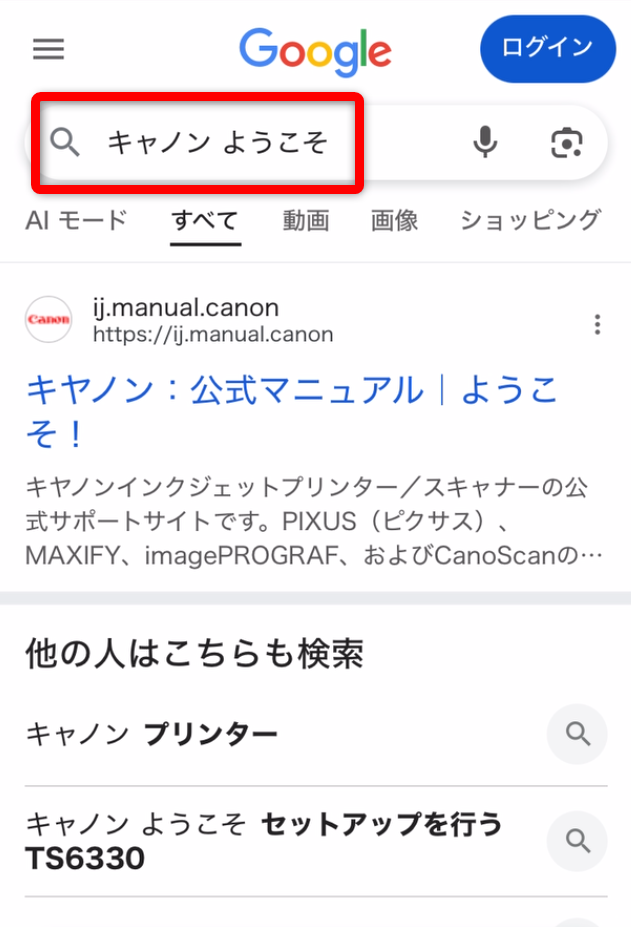This screenshot has width=631, height=927.
Task: Show 画像 results
Action: 394,220
